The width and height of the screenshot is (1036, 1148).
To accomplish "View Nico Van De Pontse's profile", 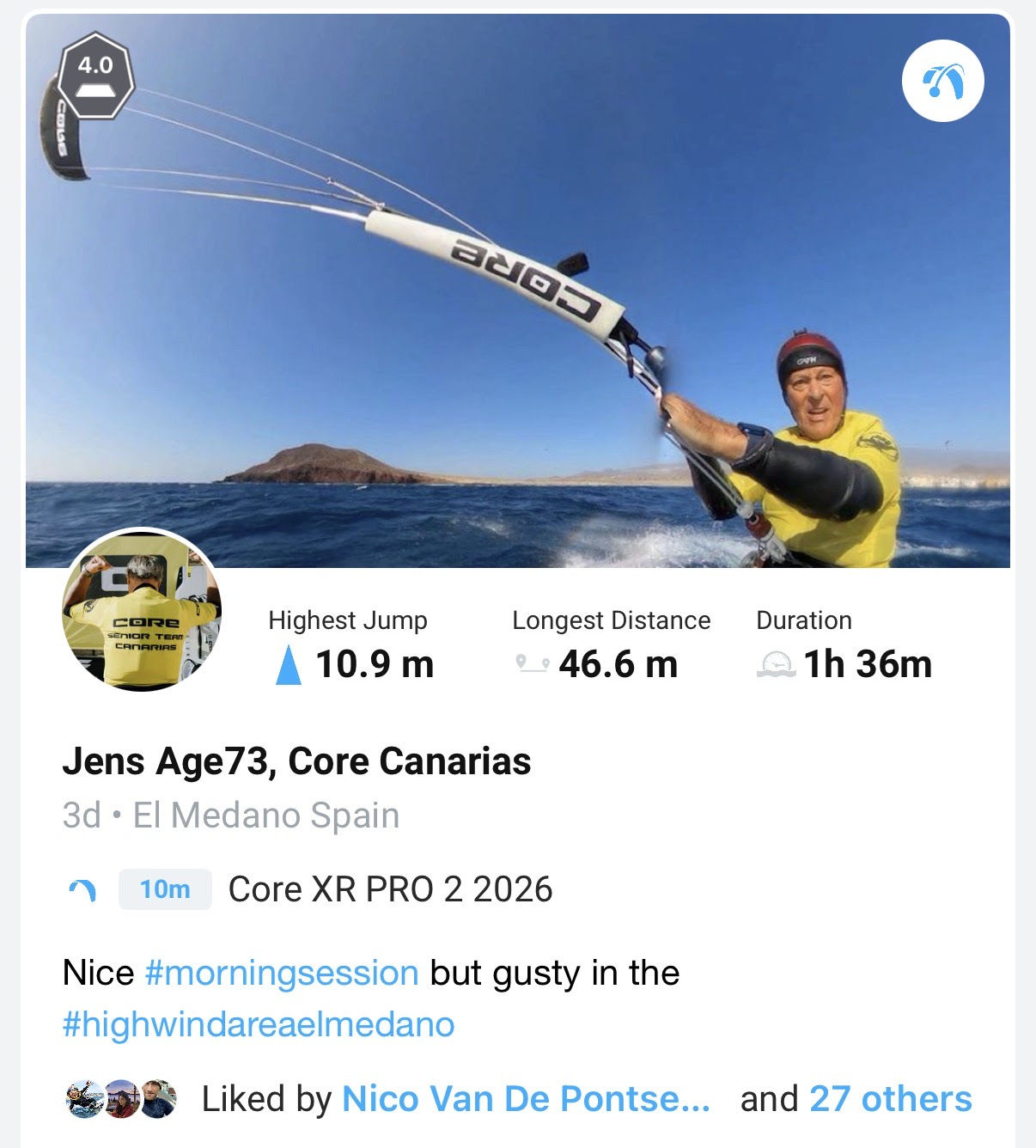I will point(526,1099).
